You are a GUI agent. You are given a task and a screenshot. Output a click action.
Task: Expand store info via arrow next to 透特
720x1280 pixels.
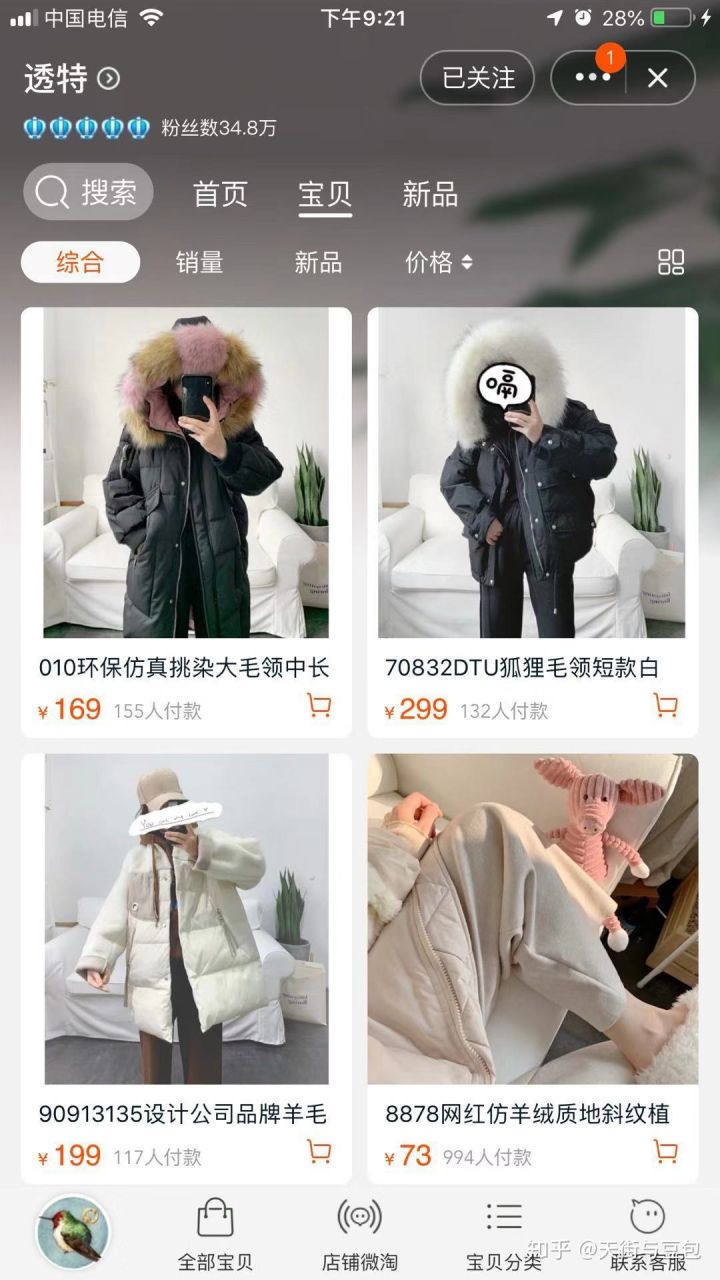pyautogui.click(x=107, y=78)
